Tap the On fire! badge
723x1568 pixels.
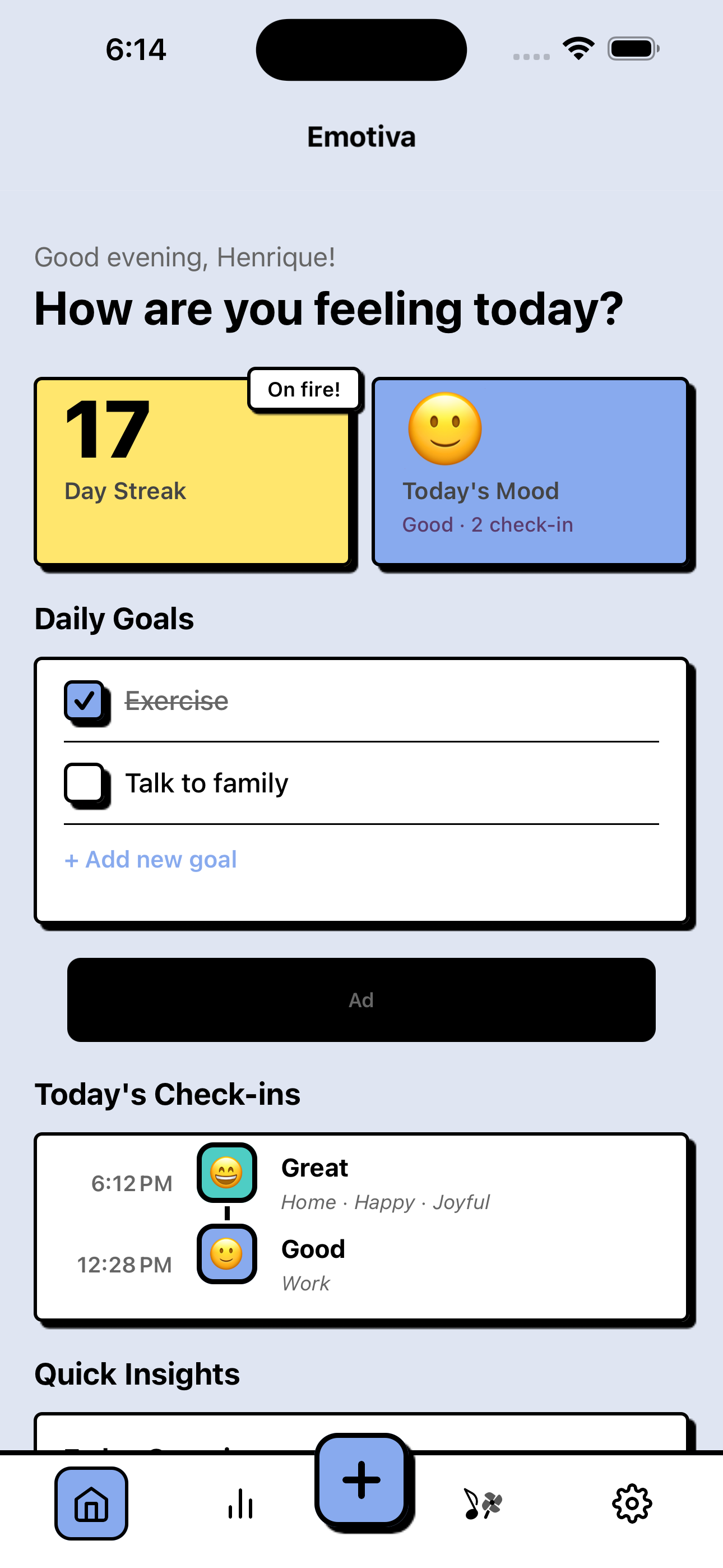point(304,388)
